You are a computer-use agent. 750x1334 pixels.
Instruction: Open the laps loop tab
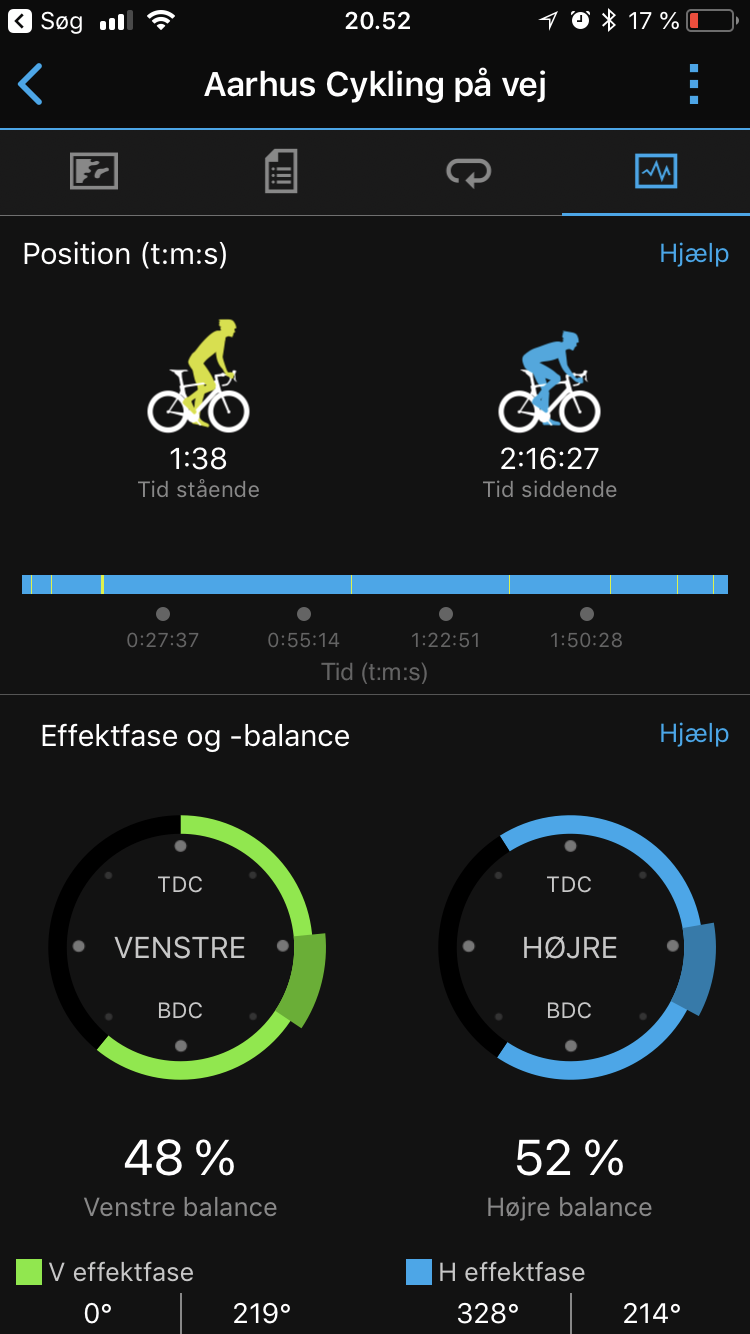point(469,172)
